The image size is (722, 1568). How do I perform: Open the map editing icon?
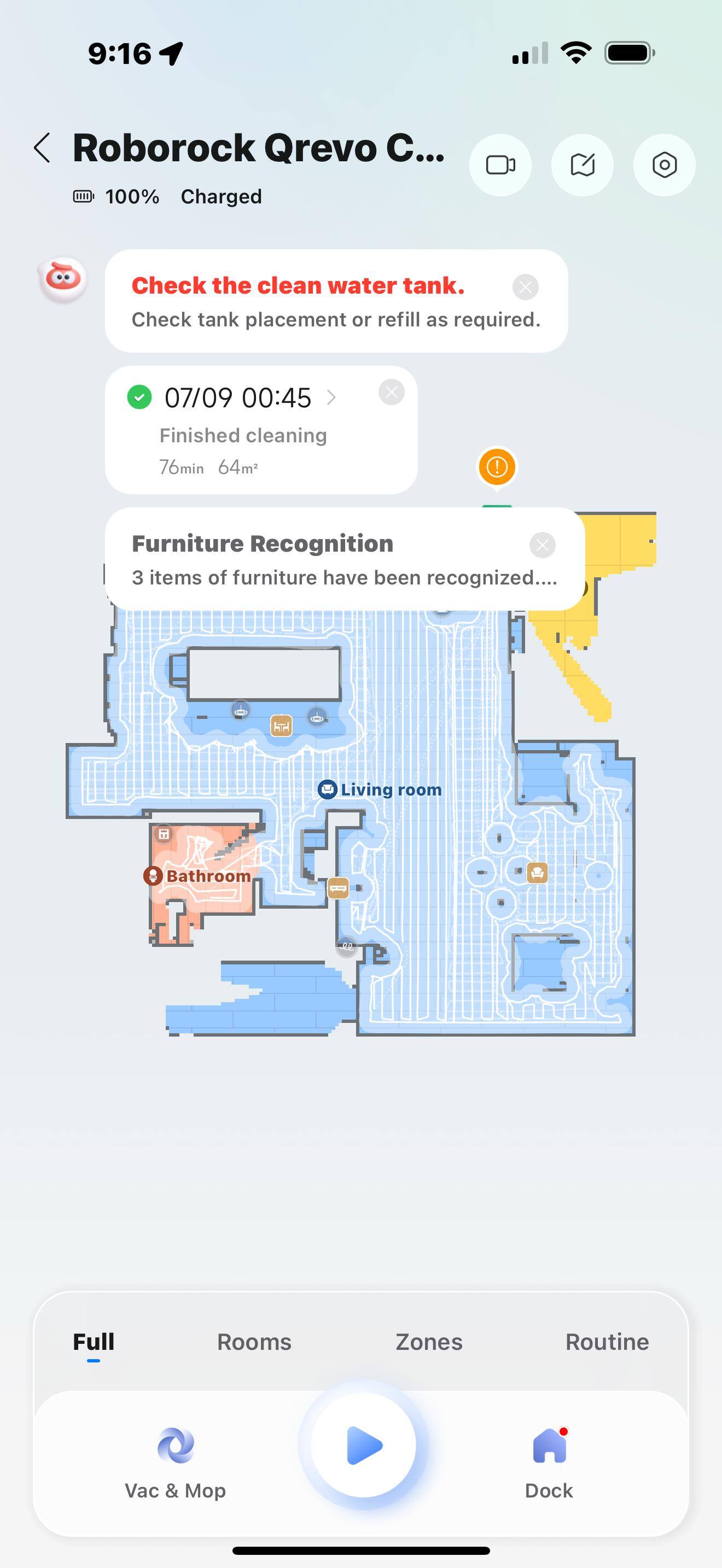582,165
